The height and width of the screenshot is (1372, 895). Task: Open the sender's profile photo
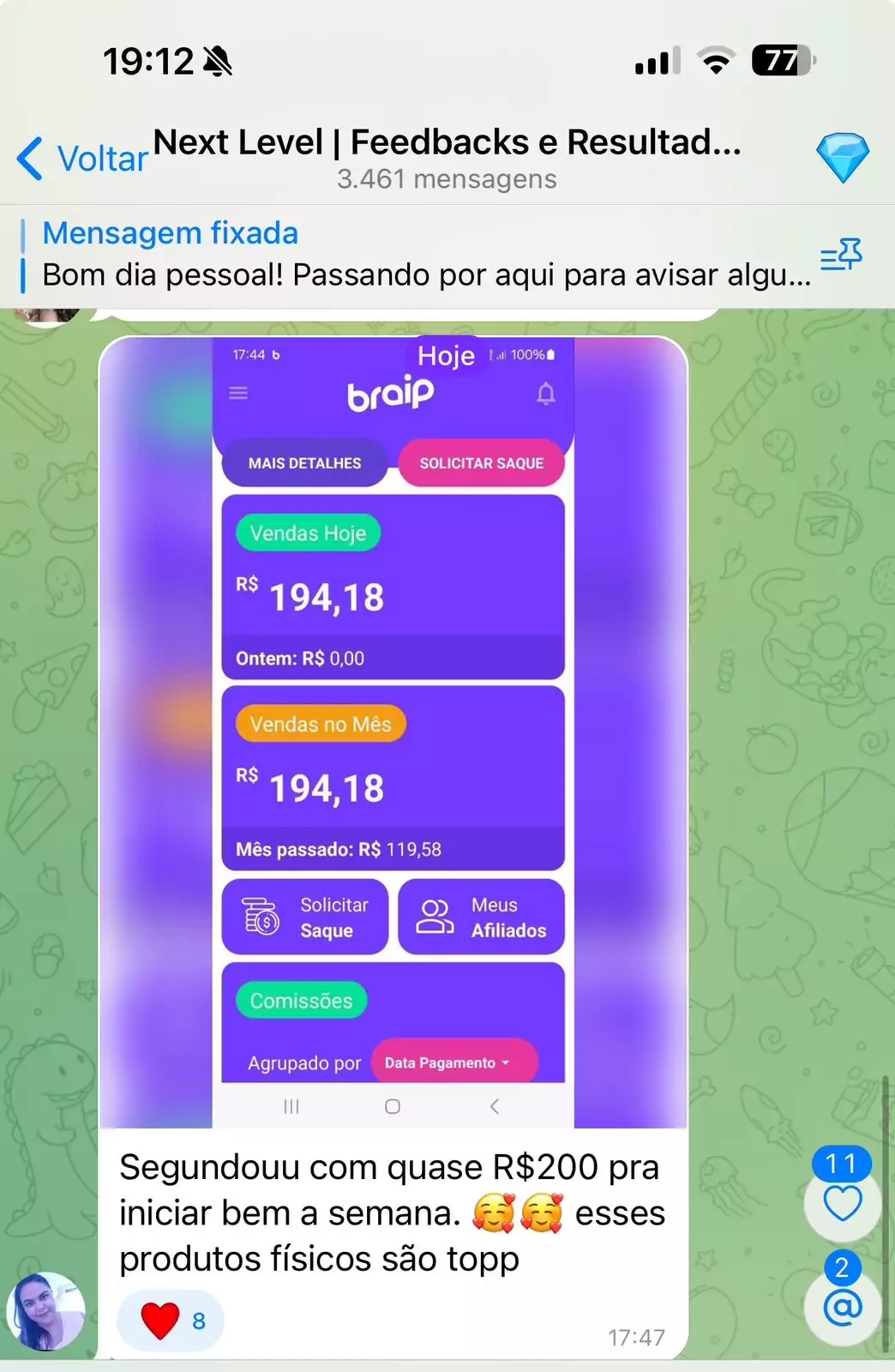click(46, 1312)
